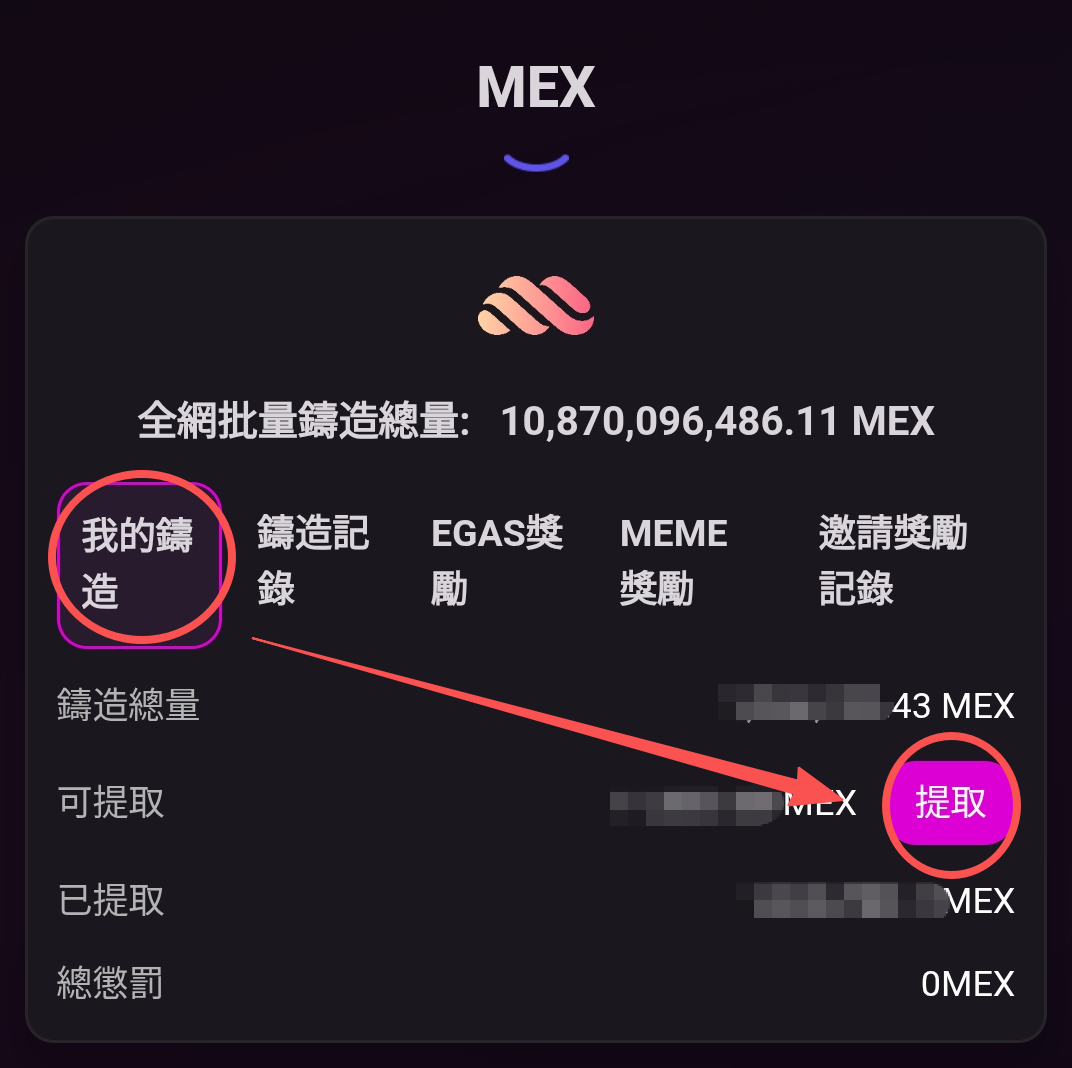
Task: Open the EGAS獎勵 tab
Action: [x=497, y=561]
